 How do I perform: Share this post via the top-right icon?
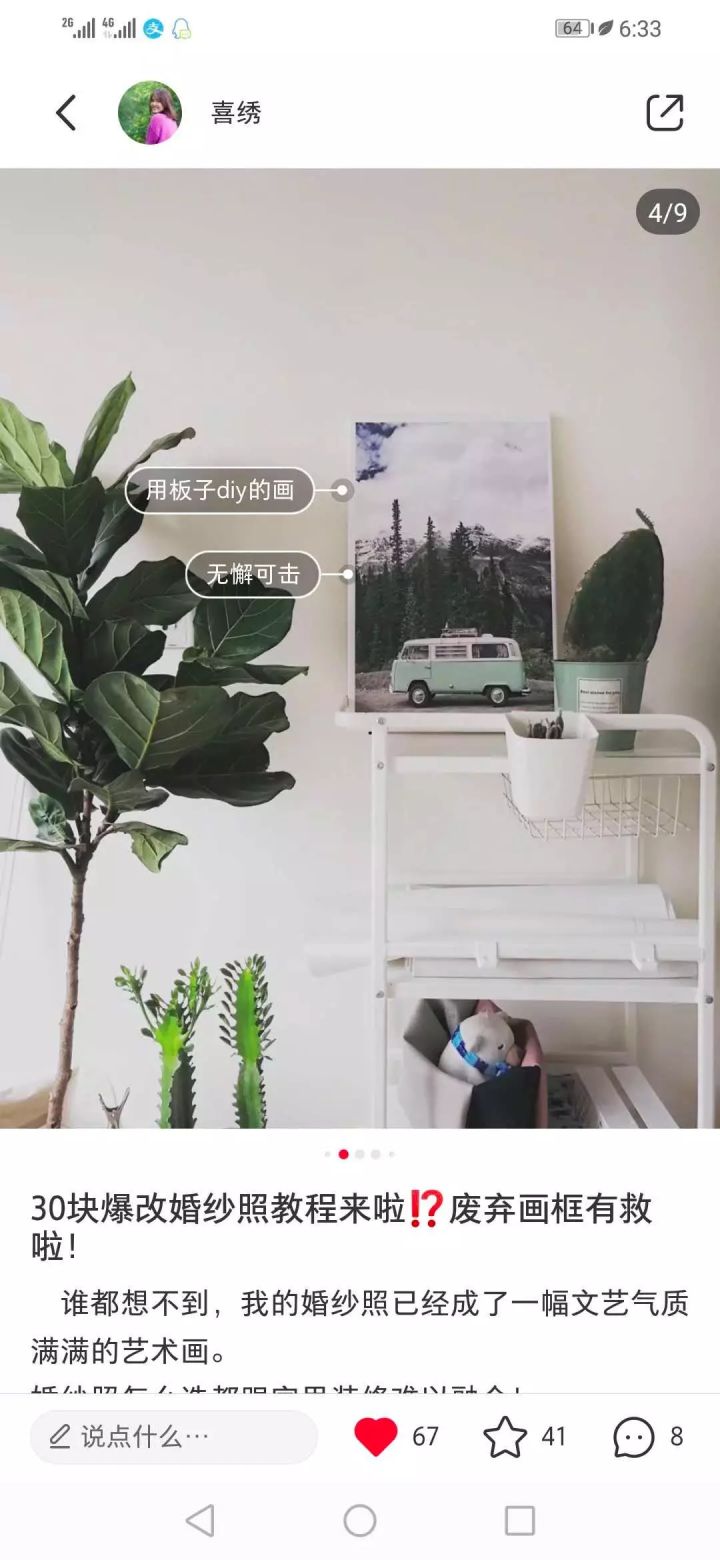tap(664, 113)
